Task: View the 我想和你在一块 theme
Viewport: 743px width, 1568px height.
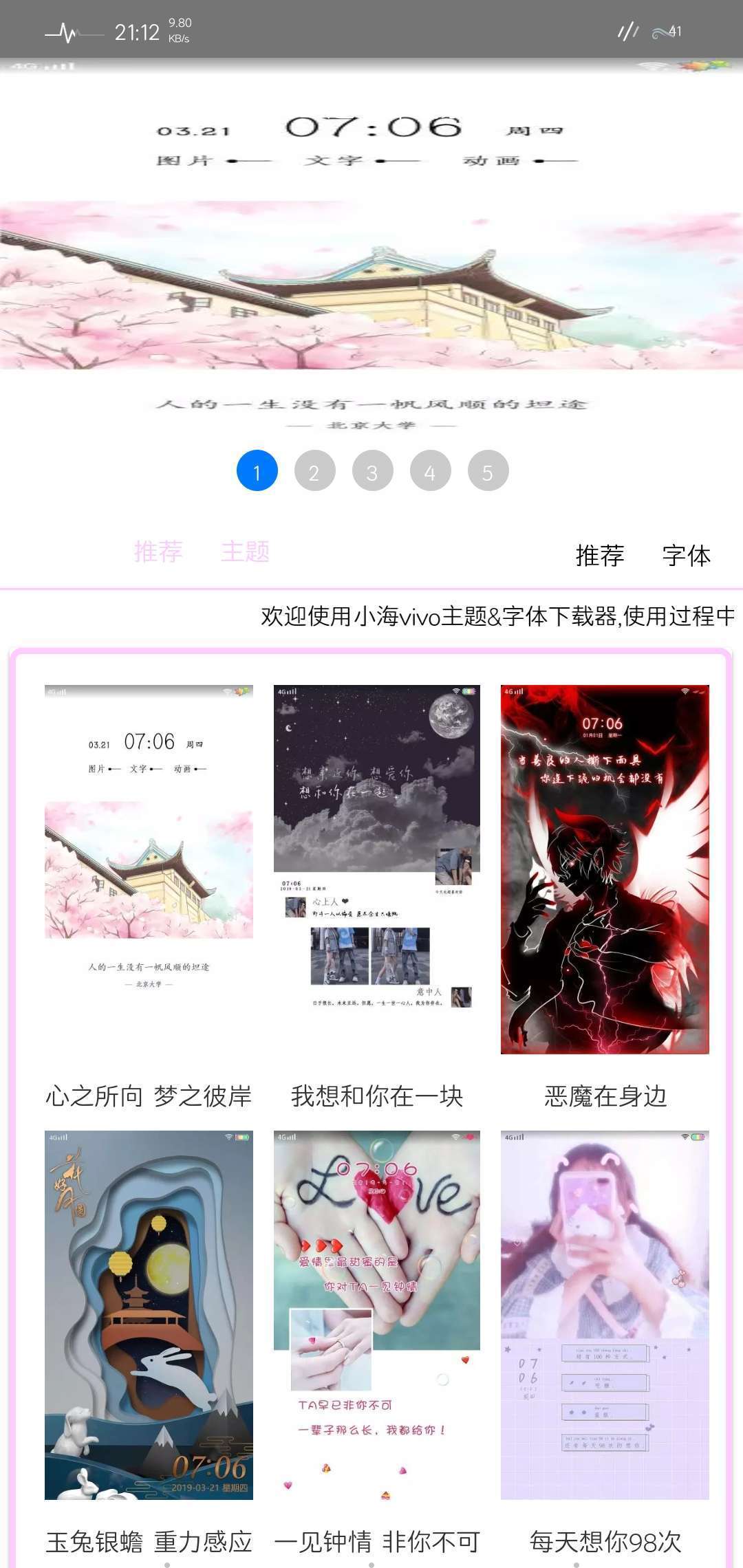Action: click(x=376, y=869)
